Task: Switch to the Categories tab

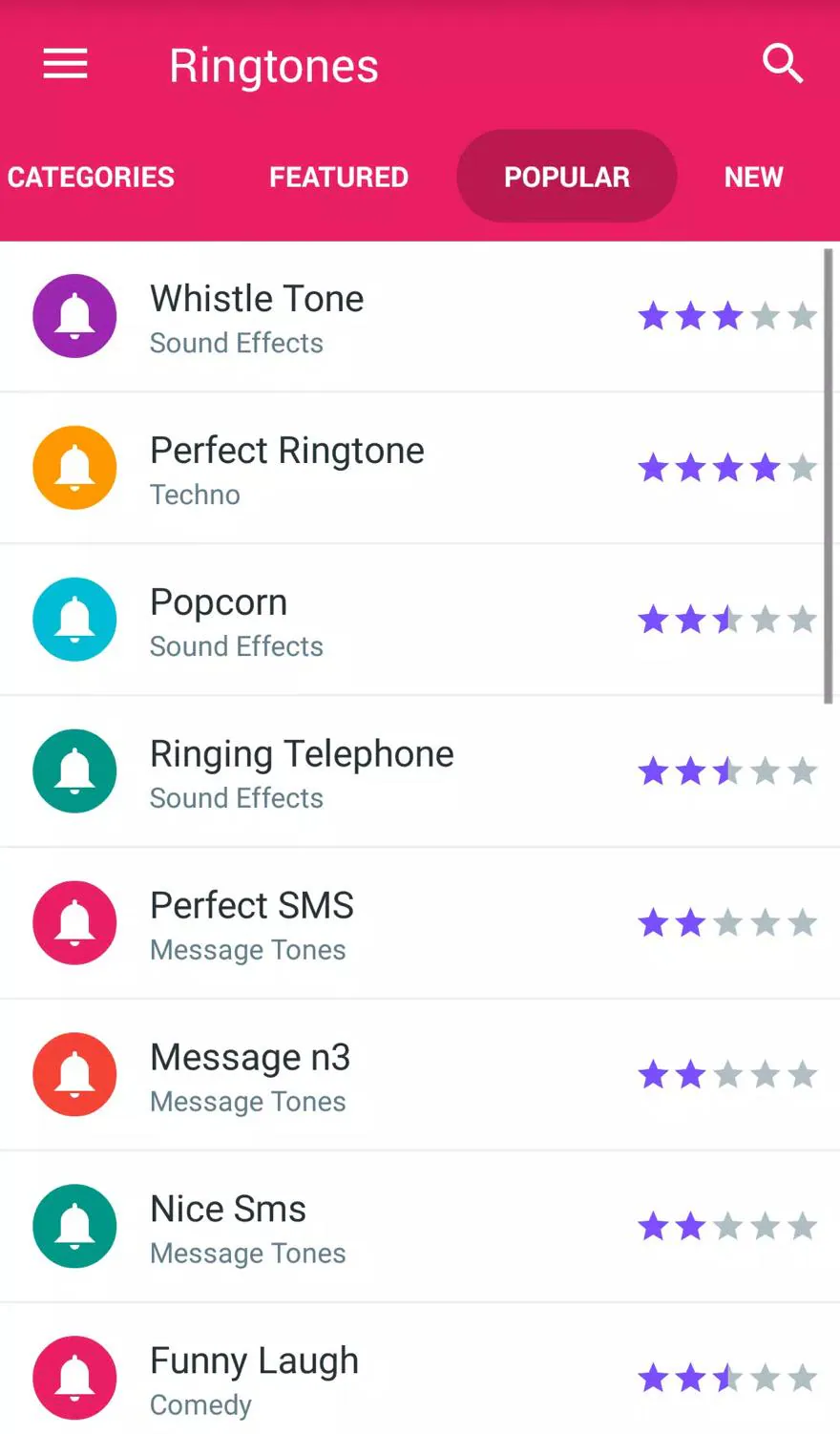Action: [x=92, y=177]
